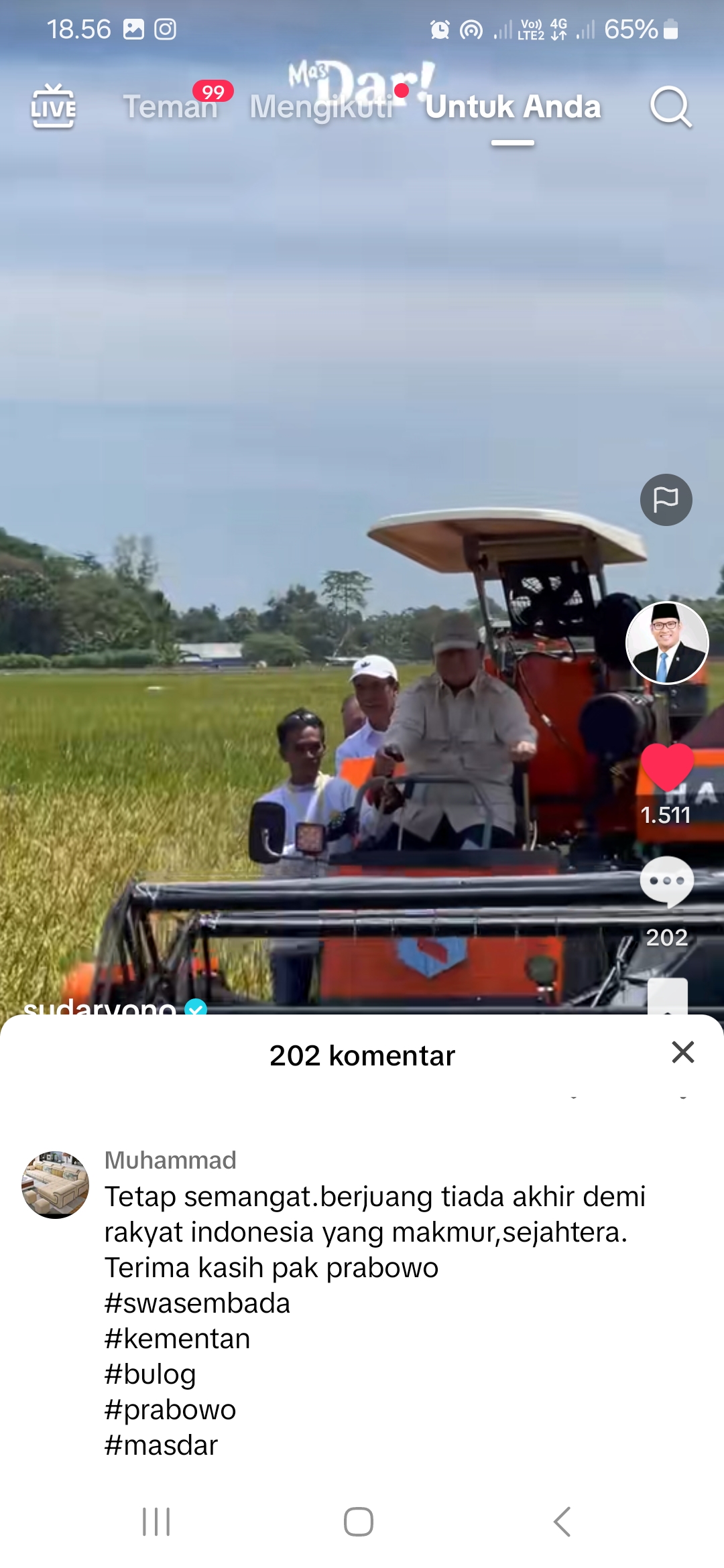Image resolution: width=724 pixels, height=1568 pixels.
Task: Select the Untuk Anda tab
Action: point(513,107)
